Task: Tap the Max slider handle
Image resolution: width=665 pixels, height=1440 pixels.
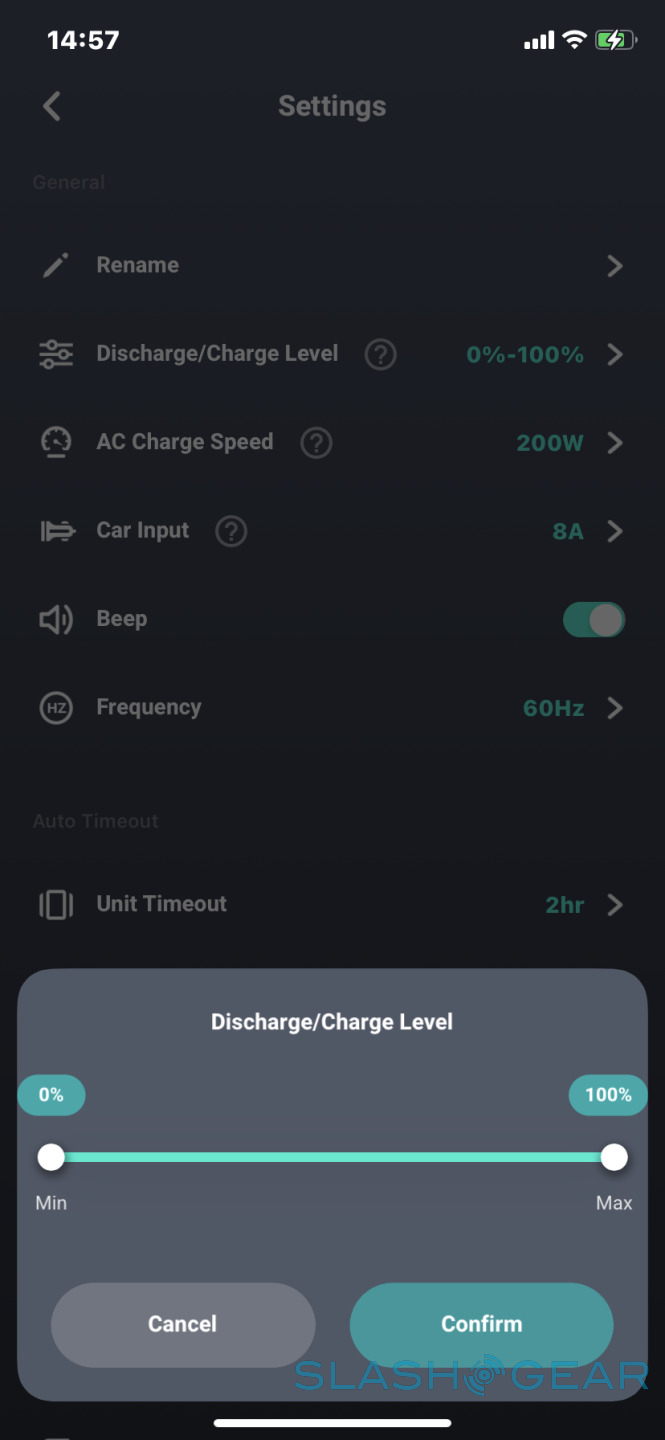Action: click(614, 1157)
